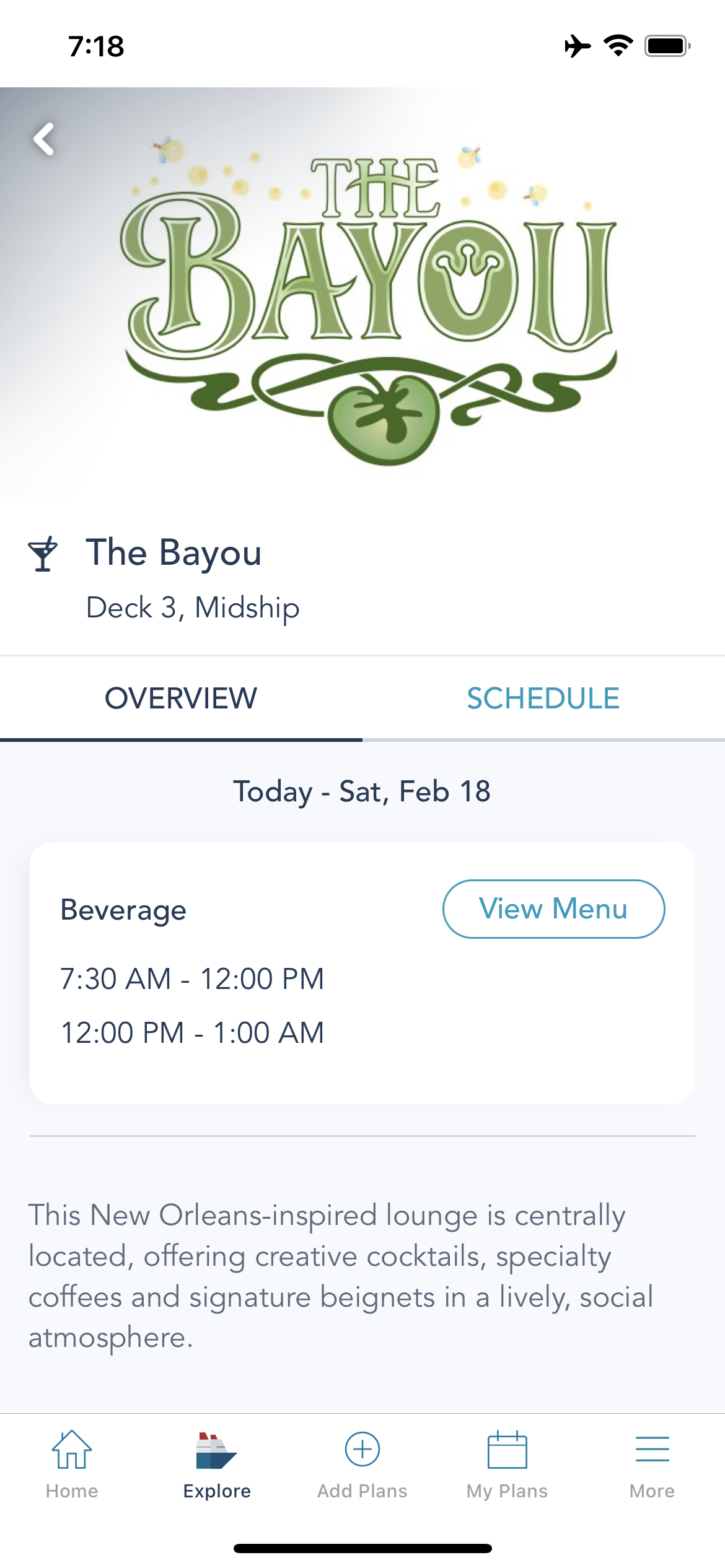Go back using the arrow icon
The height and width of the screenshot is (1568, 725).
click(x=44, y=139)
